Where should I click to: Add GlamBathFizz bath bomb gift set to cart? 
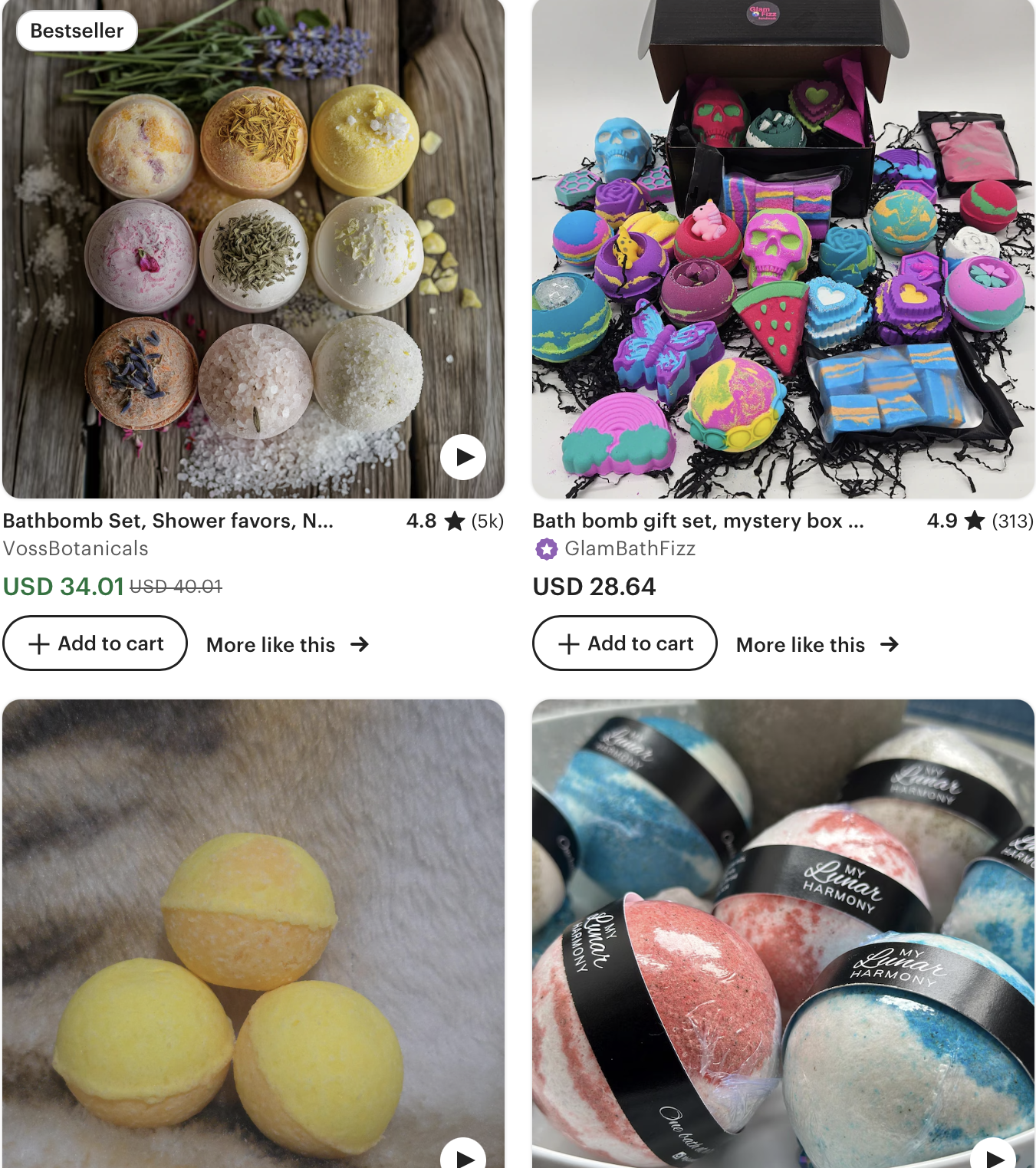pyautogui.click(x=625, y=643)
